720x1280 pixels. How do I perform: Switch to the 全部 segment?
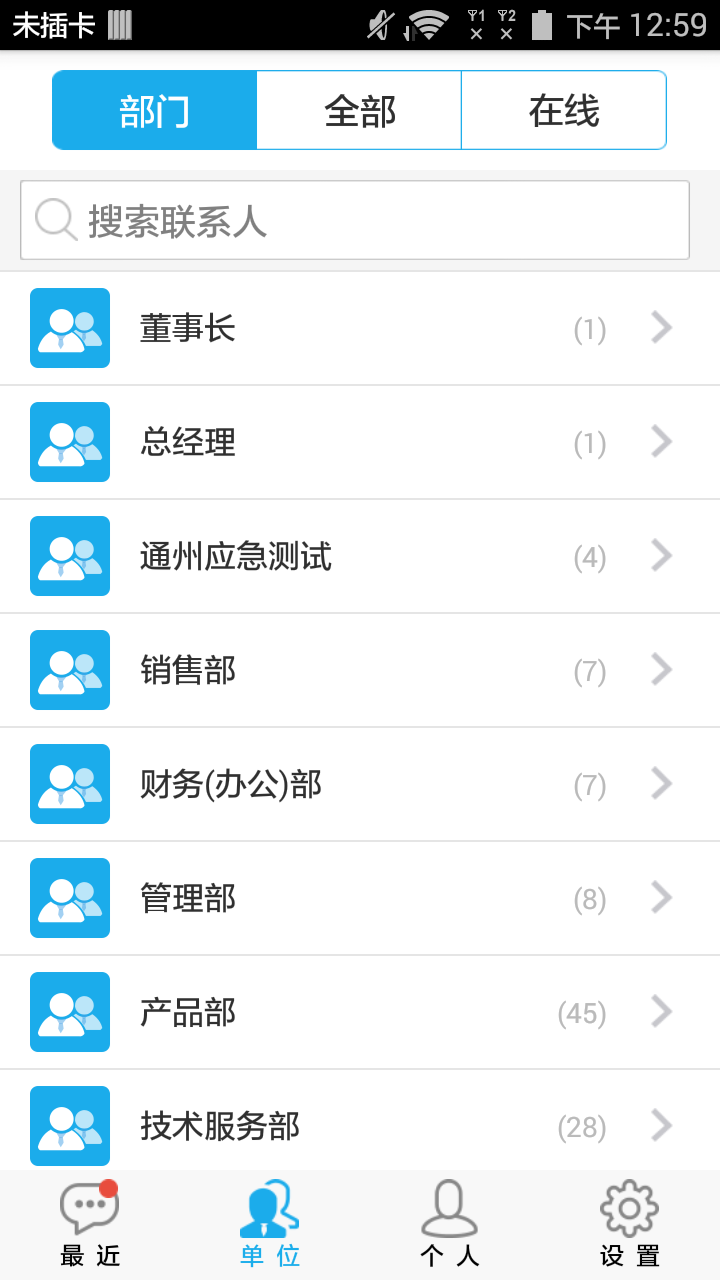coord(359,110)
